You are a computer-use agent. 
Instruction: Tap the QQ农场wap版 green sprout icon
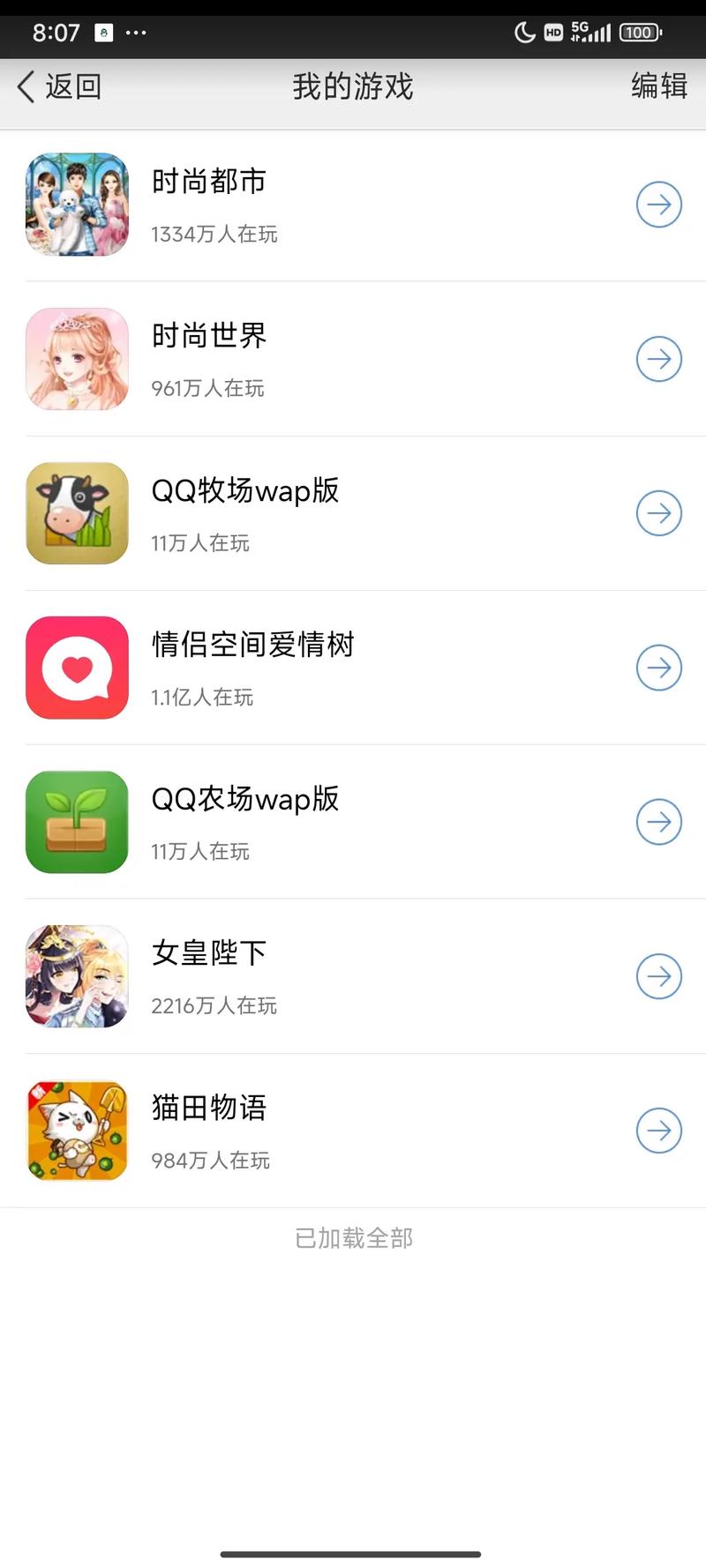[77, 822]
